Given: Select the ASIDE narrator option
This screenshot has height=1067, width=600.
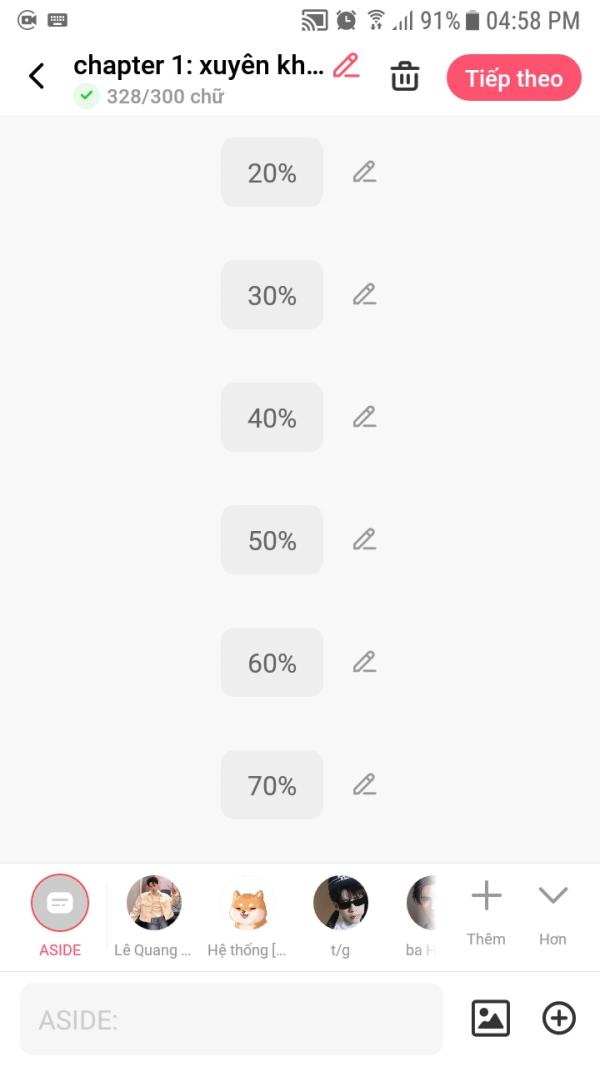Looking at the screenshot, I should point(60,915).
